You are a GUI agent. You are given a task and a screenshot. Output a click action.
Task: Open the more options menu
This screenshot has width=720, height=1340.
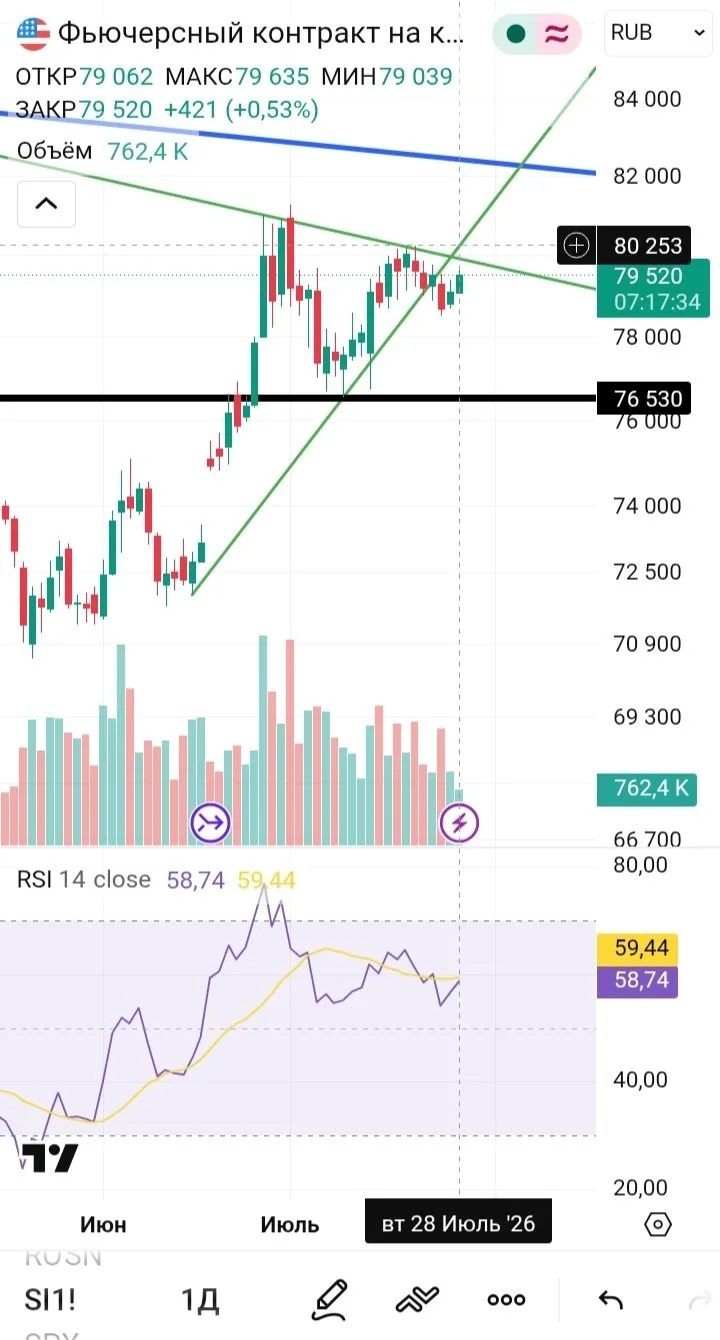(506, 1300)
